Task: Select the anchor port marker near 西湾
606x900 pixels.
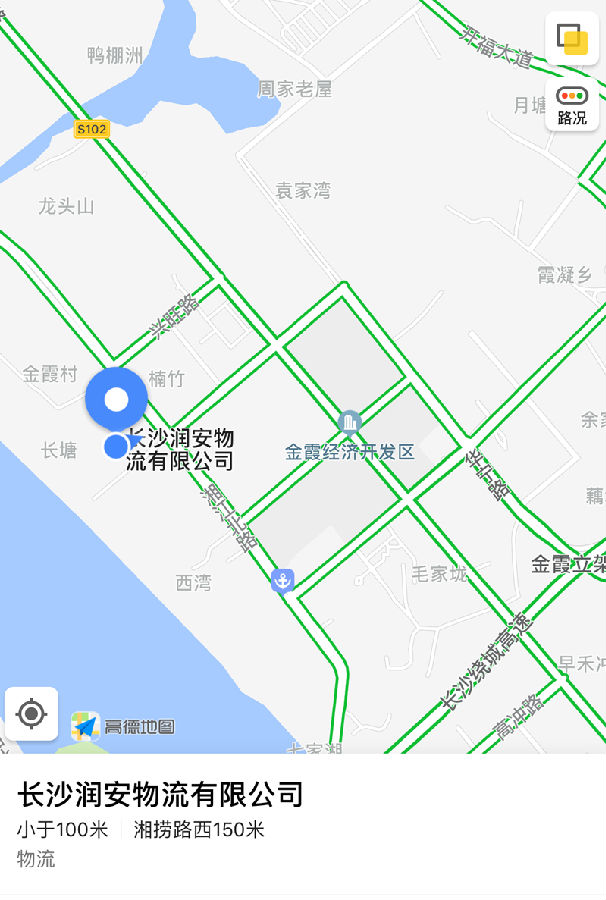Action: point(282,581)
